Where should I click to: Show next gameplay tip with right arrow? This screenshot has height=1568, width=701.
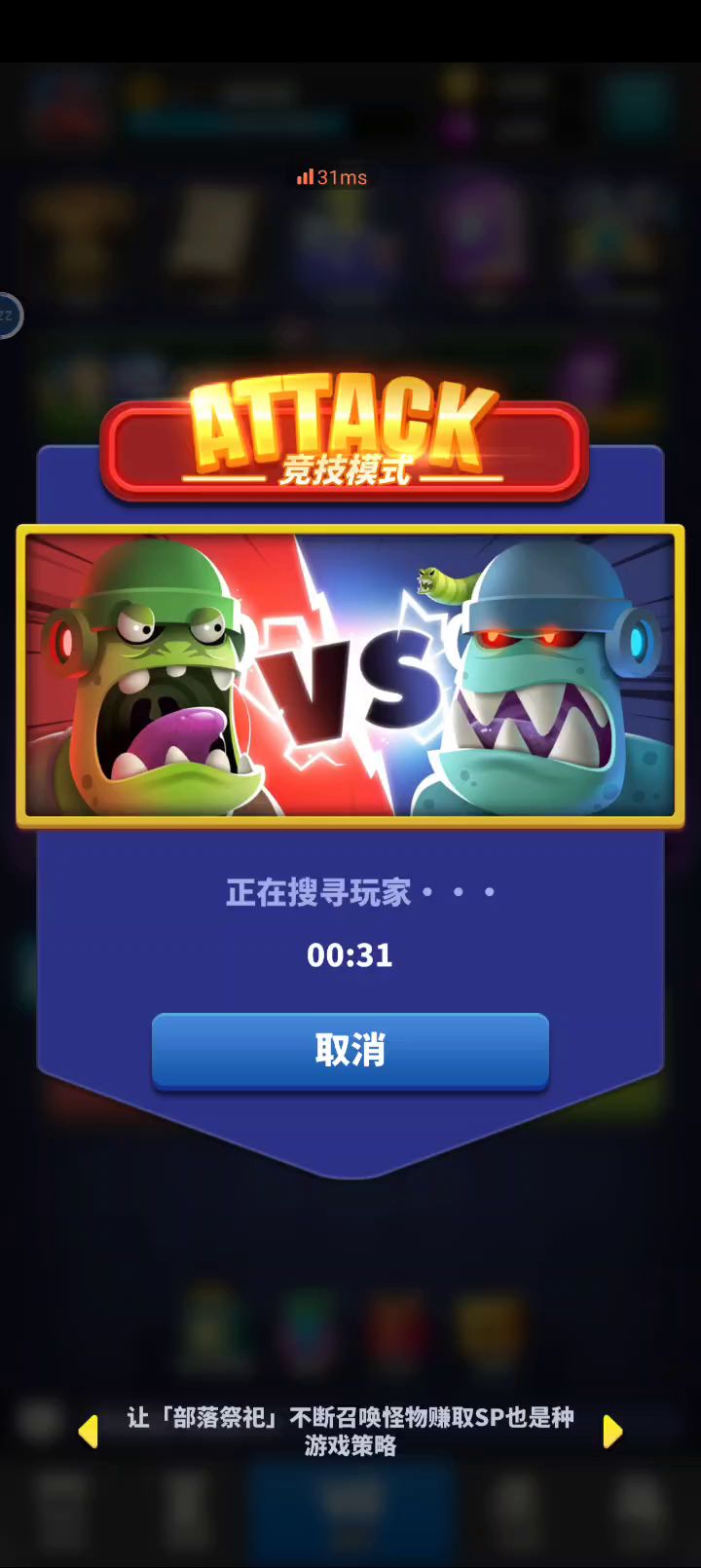pos(612,1431)
